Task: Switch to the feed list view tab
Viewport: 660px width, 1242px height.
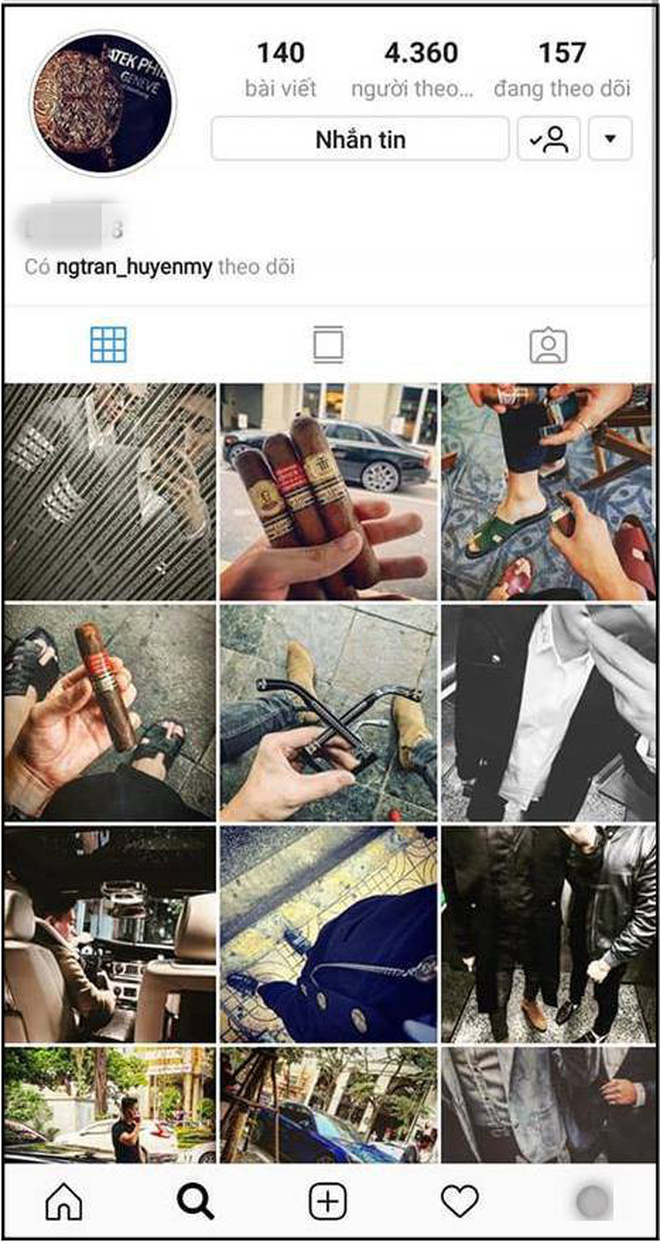Action: (328, 345)
